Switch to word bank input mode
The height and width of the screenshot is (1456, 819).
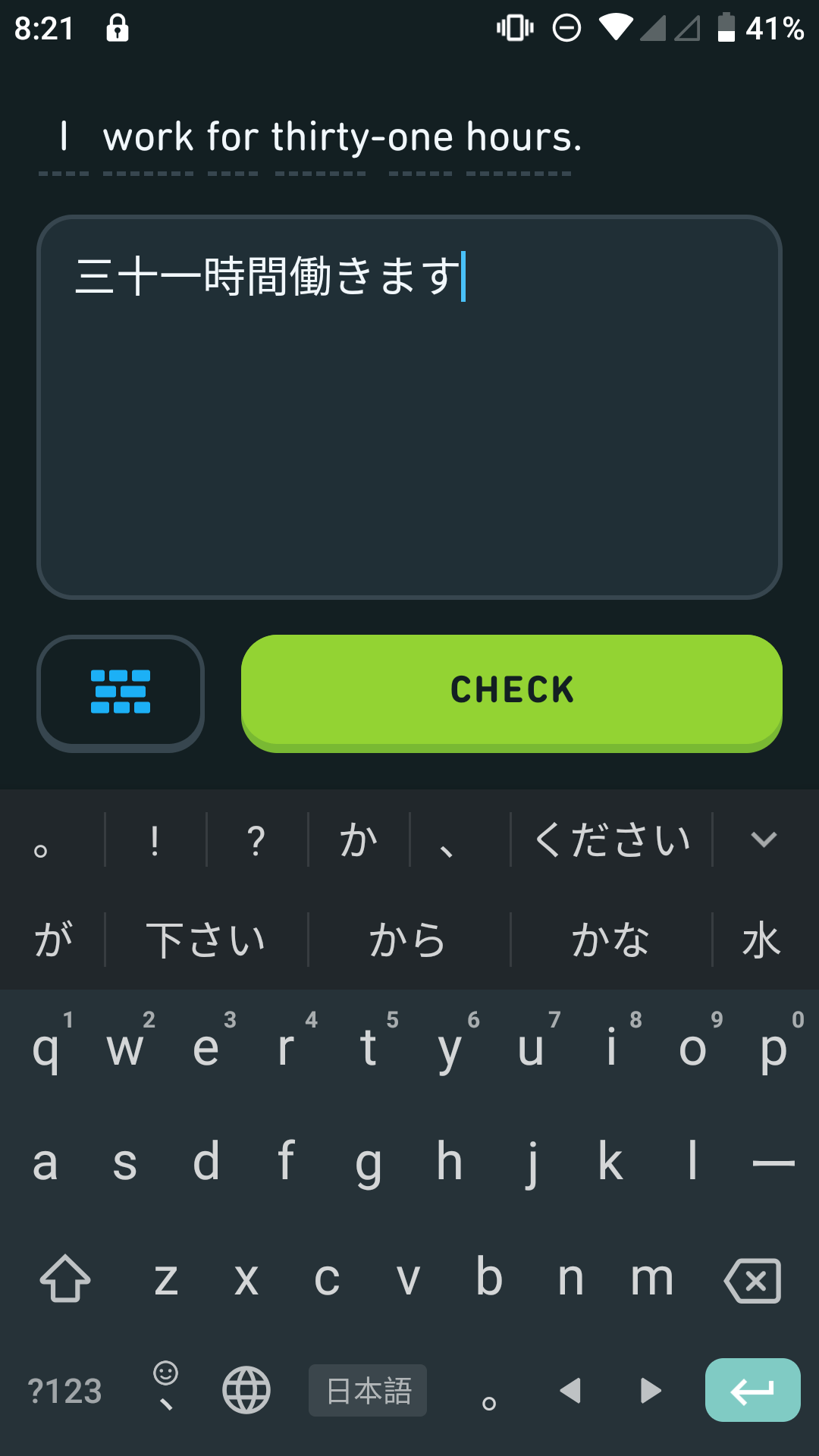(120, 692)
